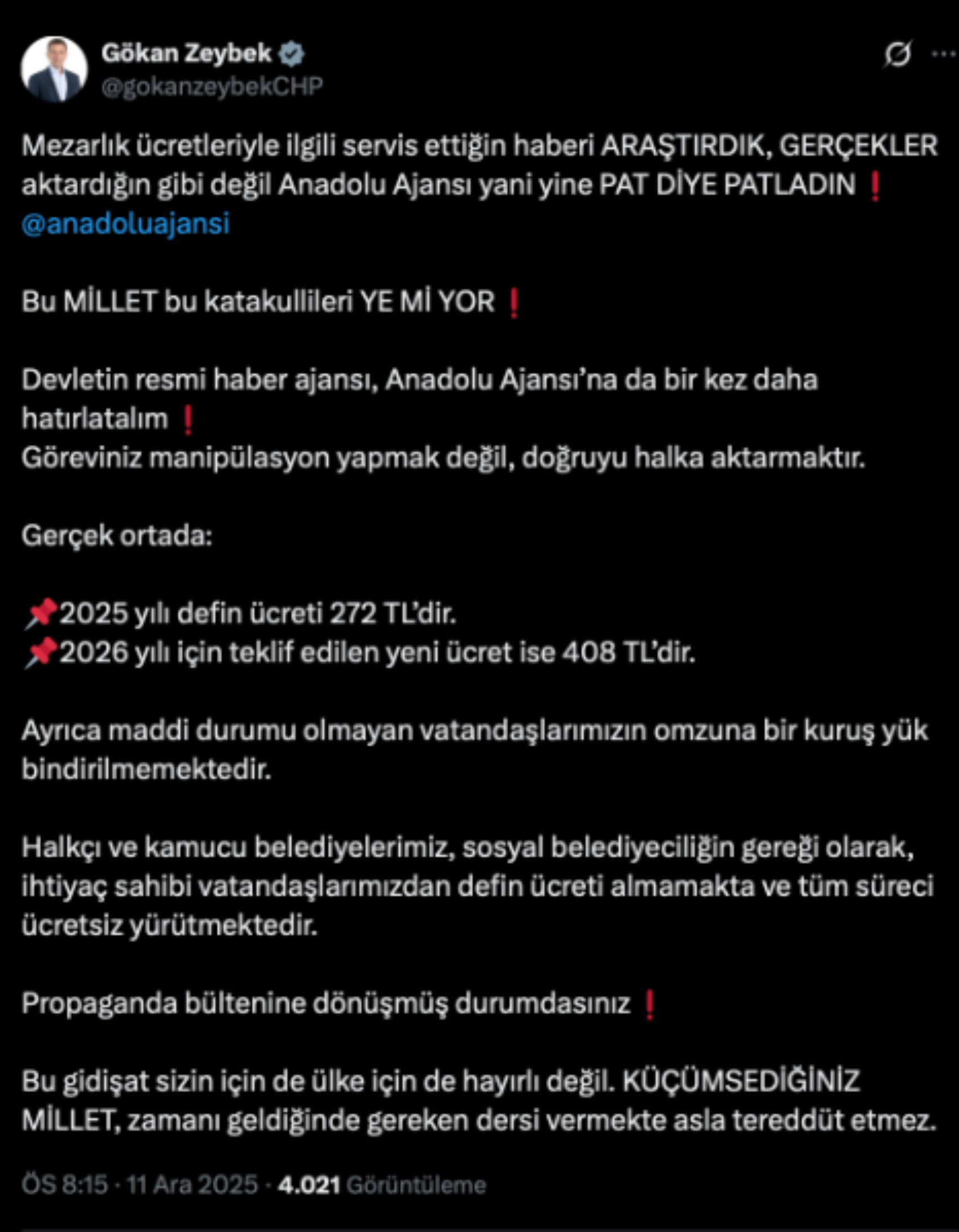Screen dimensions: 959x1232
Task: Open Gökan Zeybek's profile picture
Action: (54, 69)
